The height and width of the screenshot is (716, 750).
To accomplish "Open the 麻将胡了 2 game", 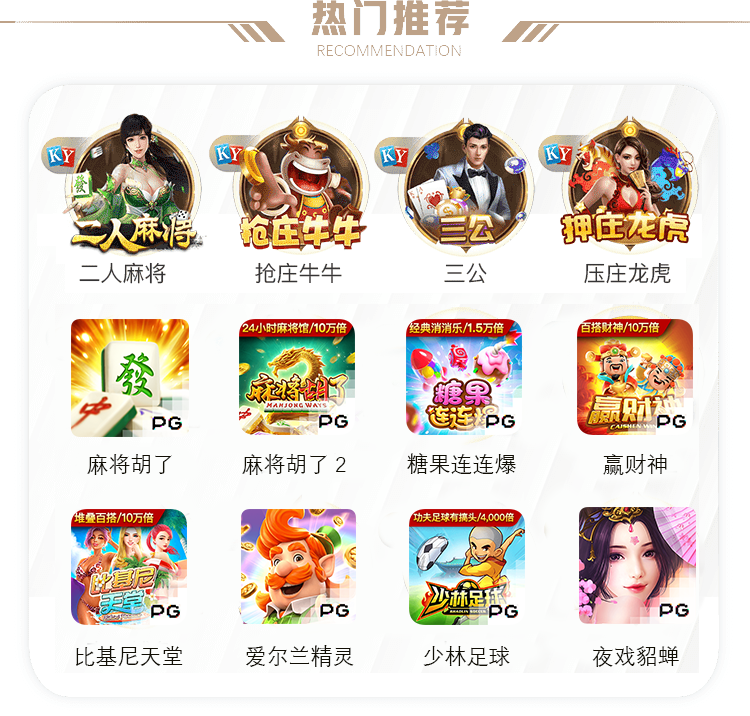I will 297,378.
